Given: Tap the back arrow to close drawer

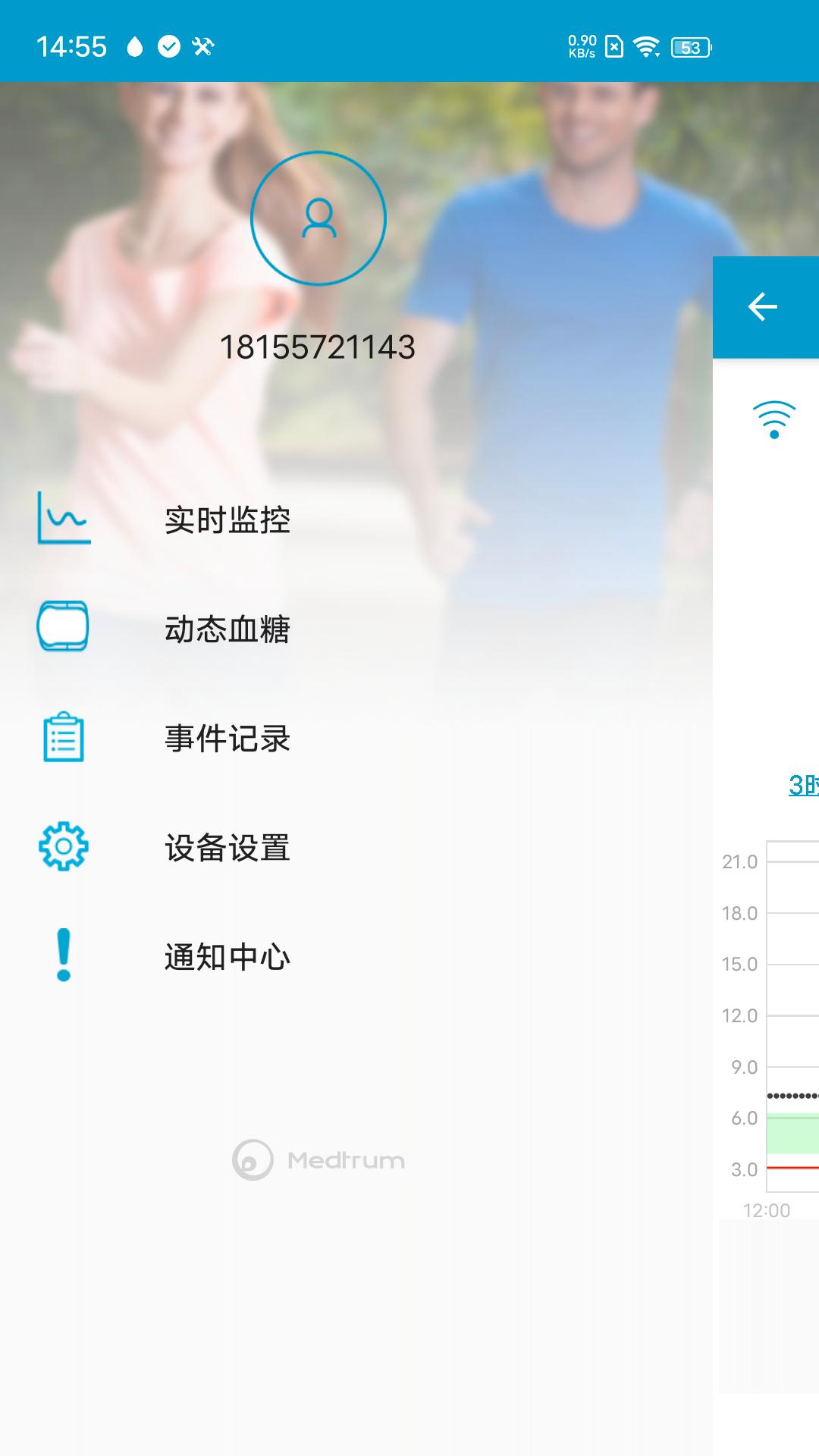Looking at the screenshot, I should [x=763, y=307].
